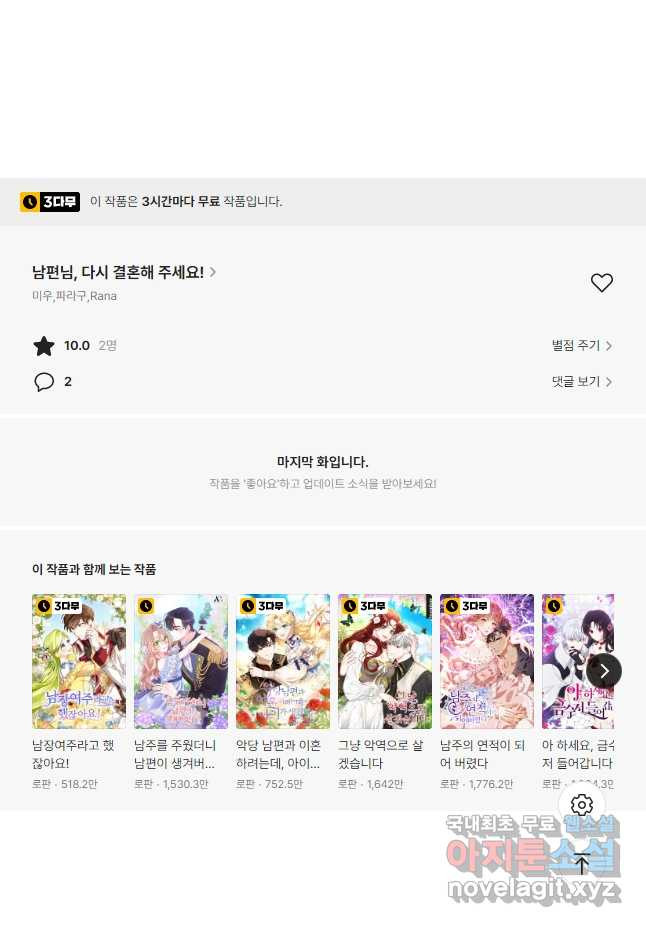Open viewer settings gear
The height and width of the screenshot is (927, 646).
point(582,805)
